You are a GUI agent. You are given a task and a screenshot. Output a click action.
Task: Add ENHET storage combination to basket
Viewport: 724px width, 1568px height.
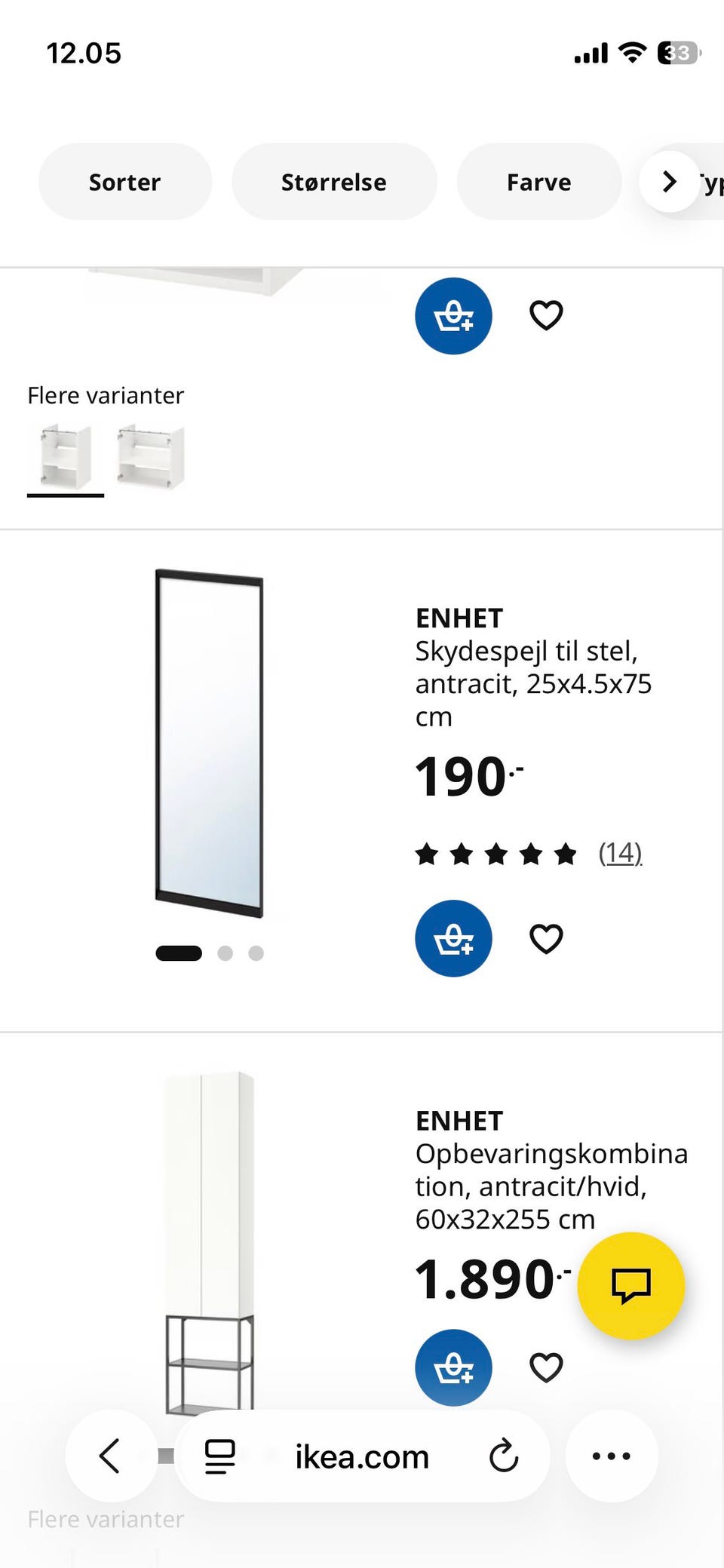tap(453, 1367)
